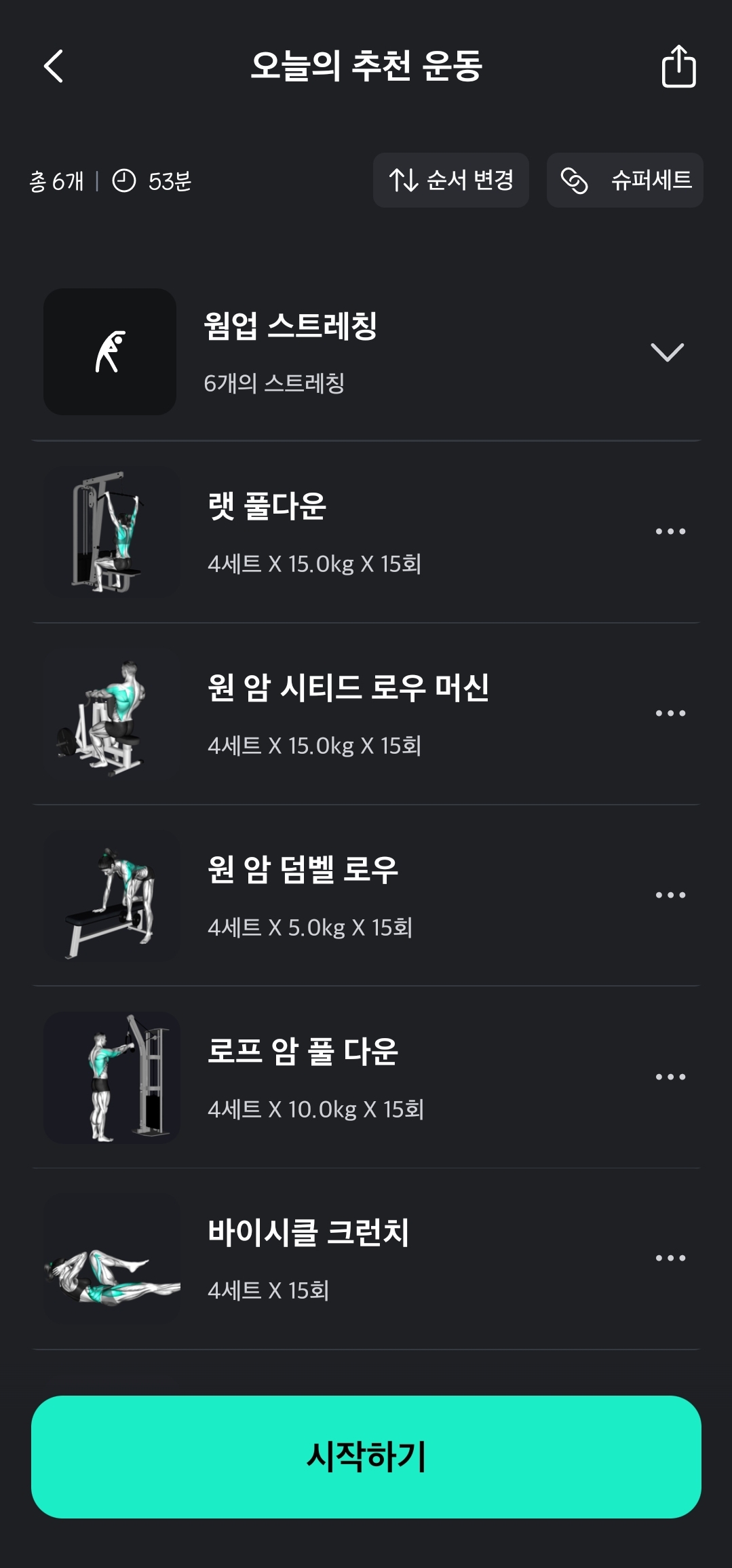The width and height of the screenshot is (732, 1568).
Task: Open the 바이시클 크런치 exercise
Action: point(305,1259)
